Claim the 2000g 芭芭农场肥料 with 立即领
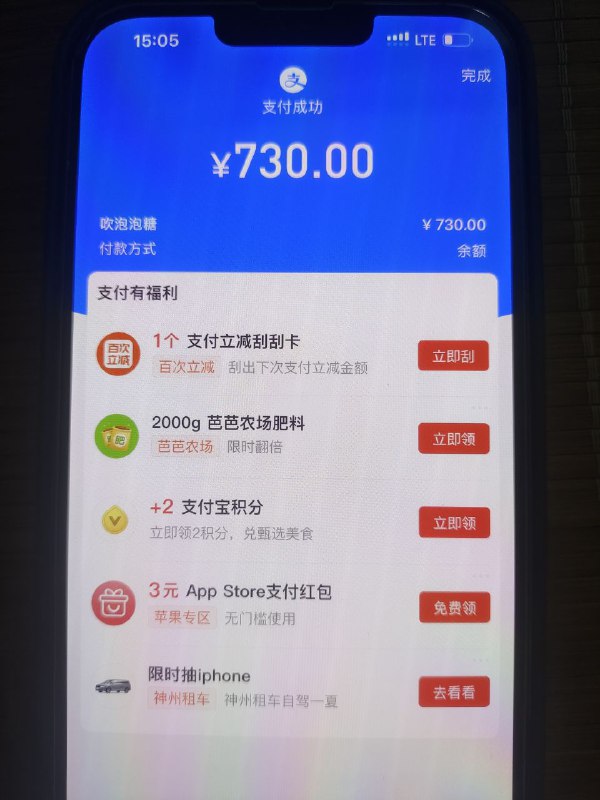Screen dimensions: 600x800 pos(453,438)
